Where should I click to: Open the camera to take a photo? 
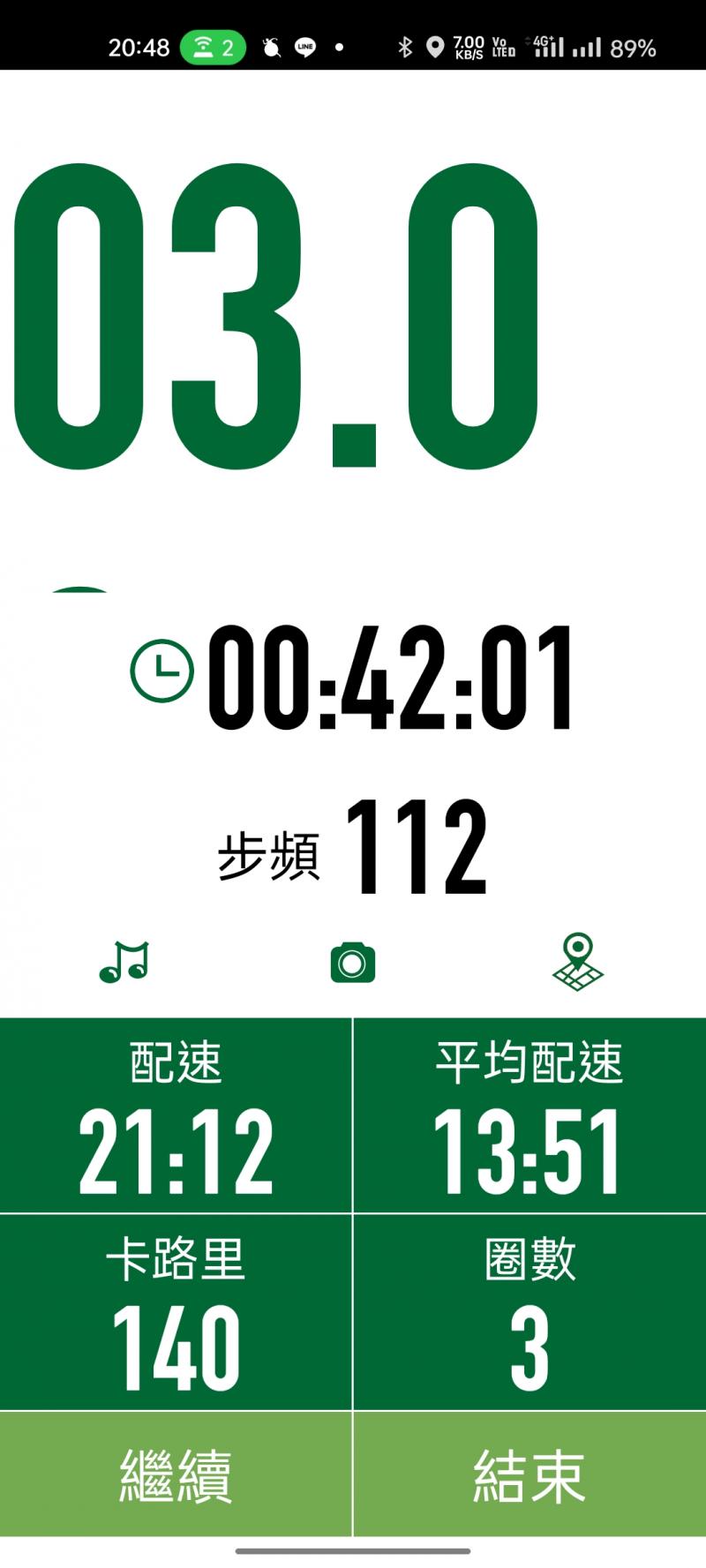tap(353, 963)
